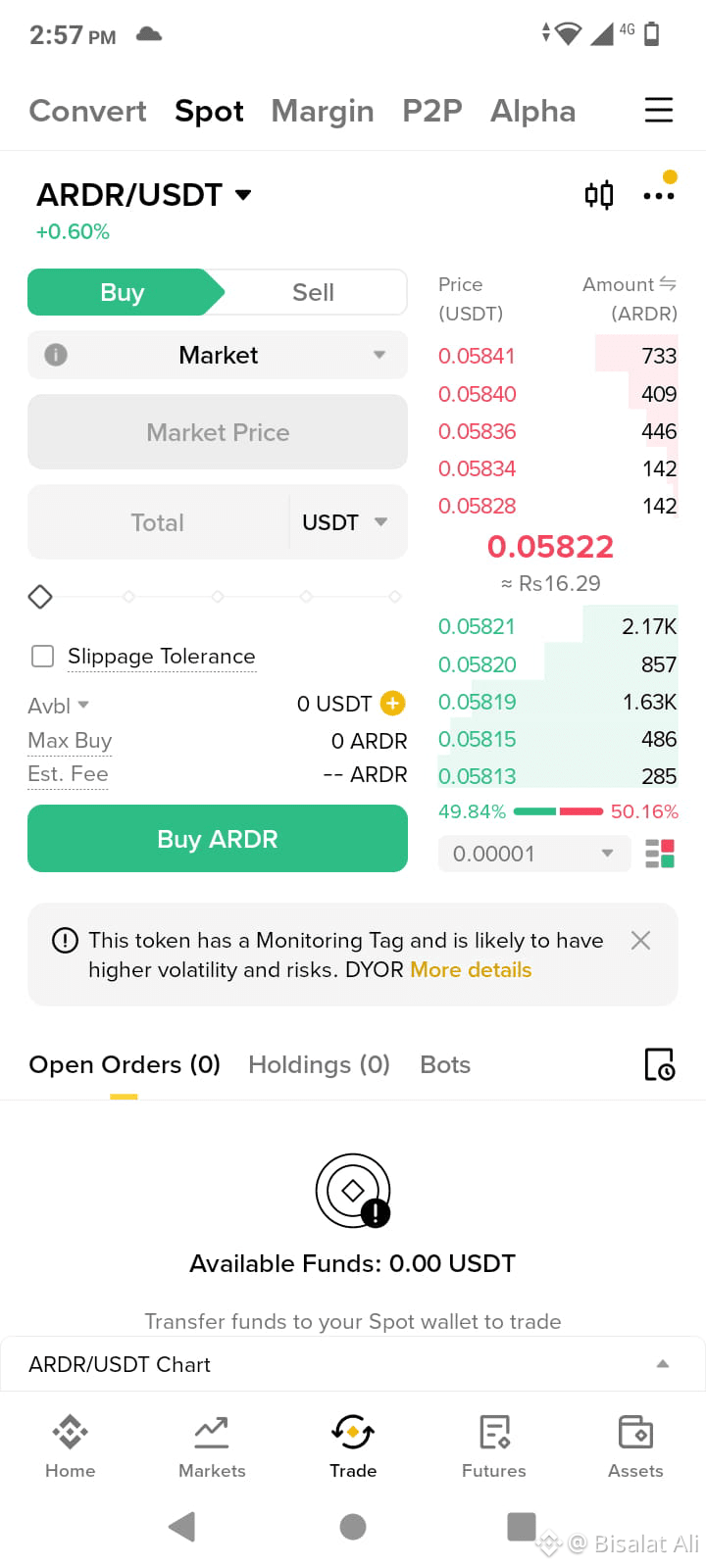The image size is (706, 1568).
Task: Tap the yellow plus icon to deposit USDT
Action: 392,704
